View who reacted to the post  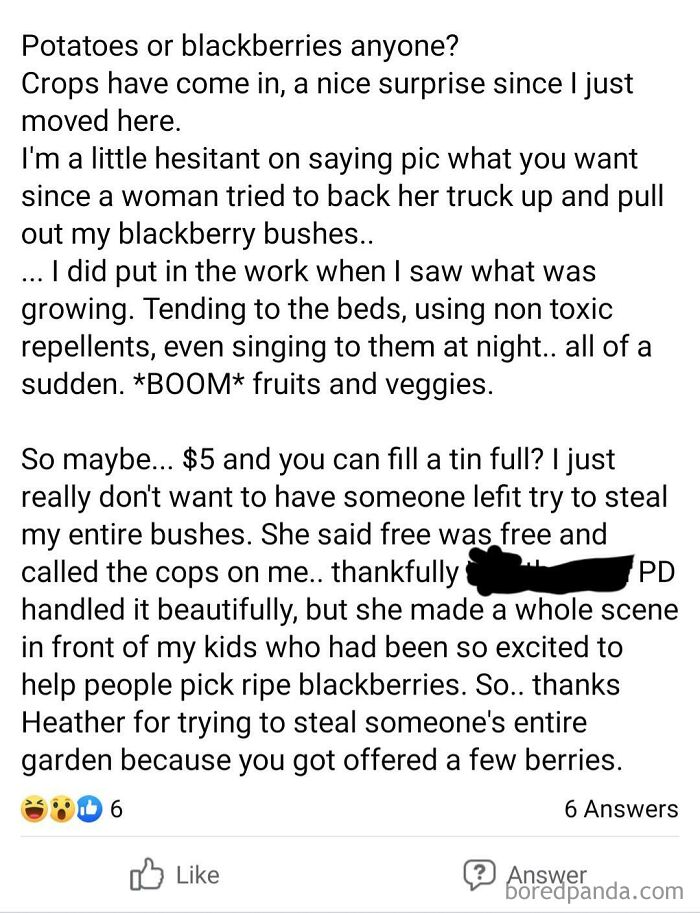(72, 808)
